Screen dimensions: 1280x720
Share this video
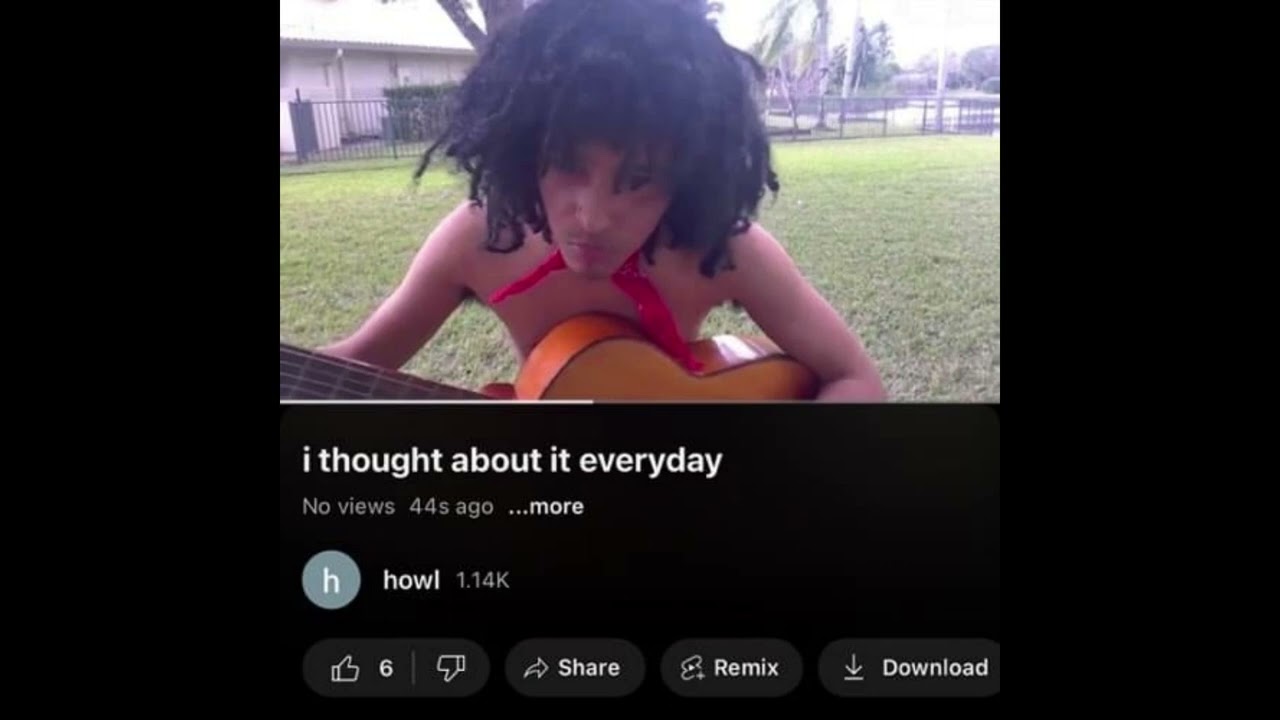click(574, 668)
